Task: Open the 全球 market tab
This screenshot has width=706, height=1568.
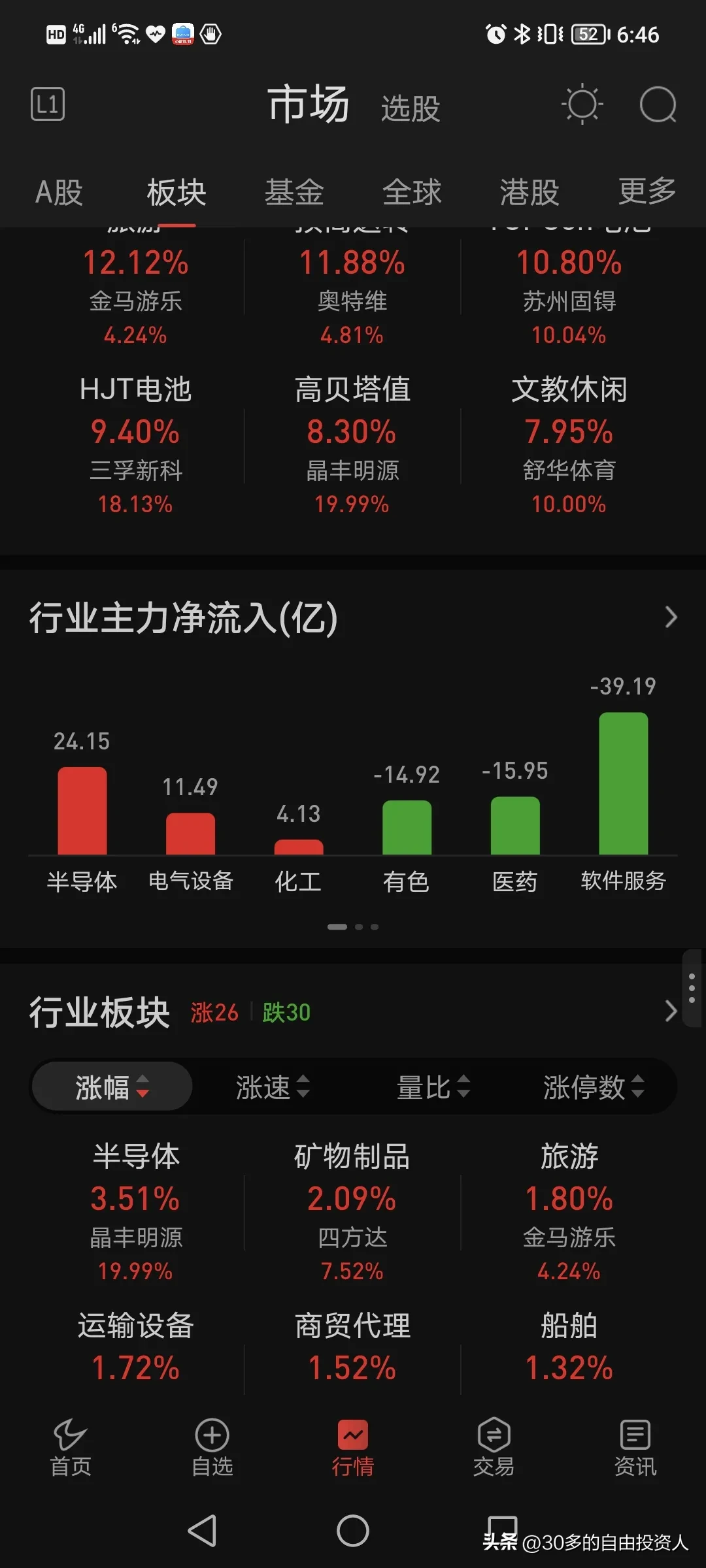Action: (x=412, y=193)
